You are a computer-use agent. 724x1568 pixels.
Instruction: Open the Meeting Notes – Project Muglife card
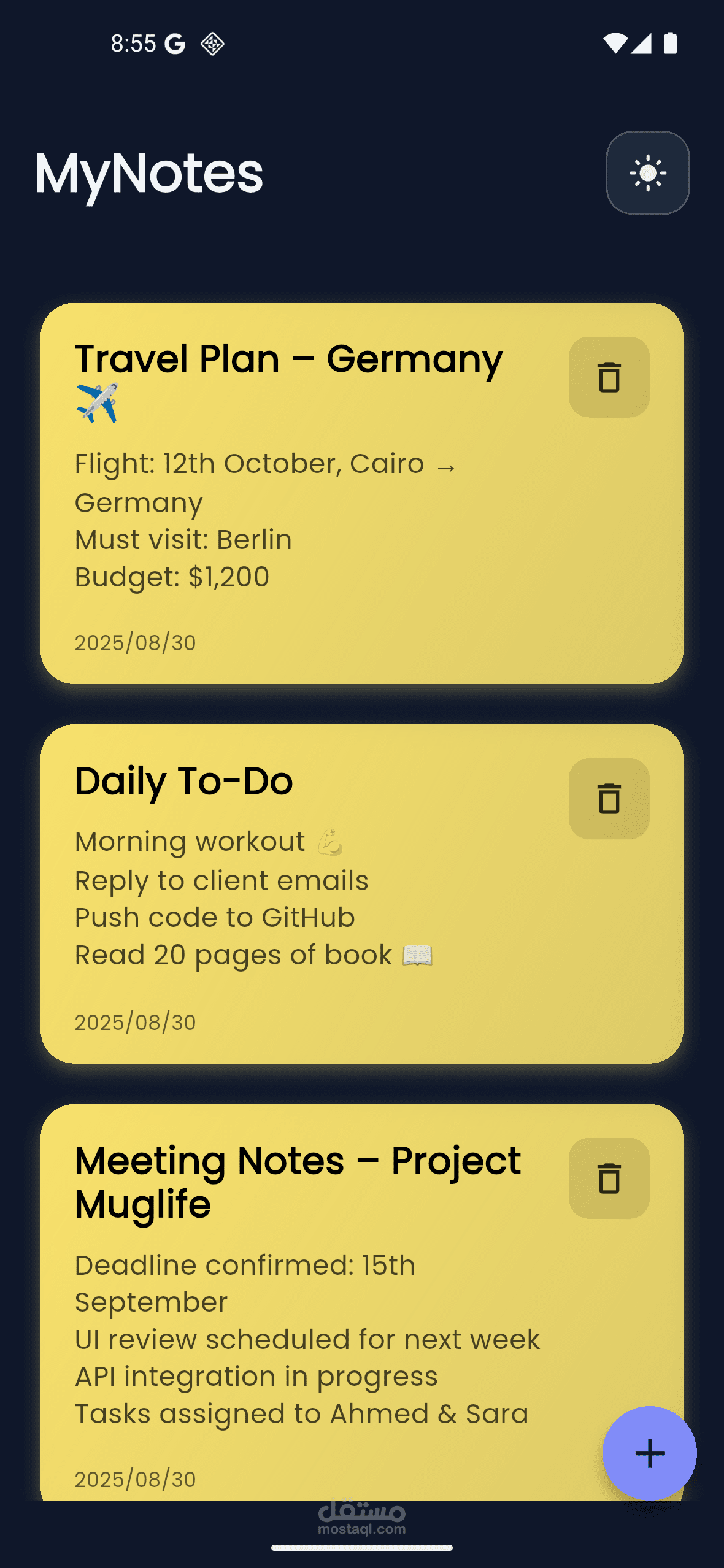tap(362, 1302)
